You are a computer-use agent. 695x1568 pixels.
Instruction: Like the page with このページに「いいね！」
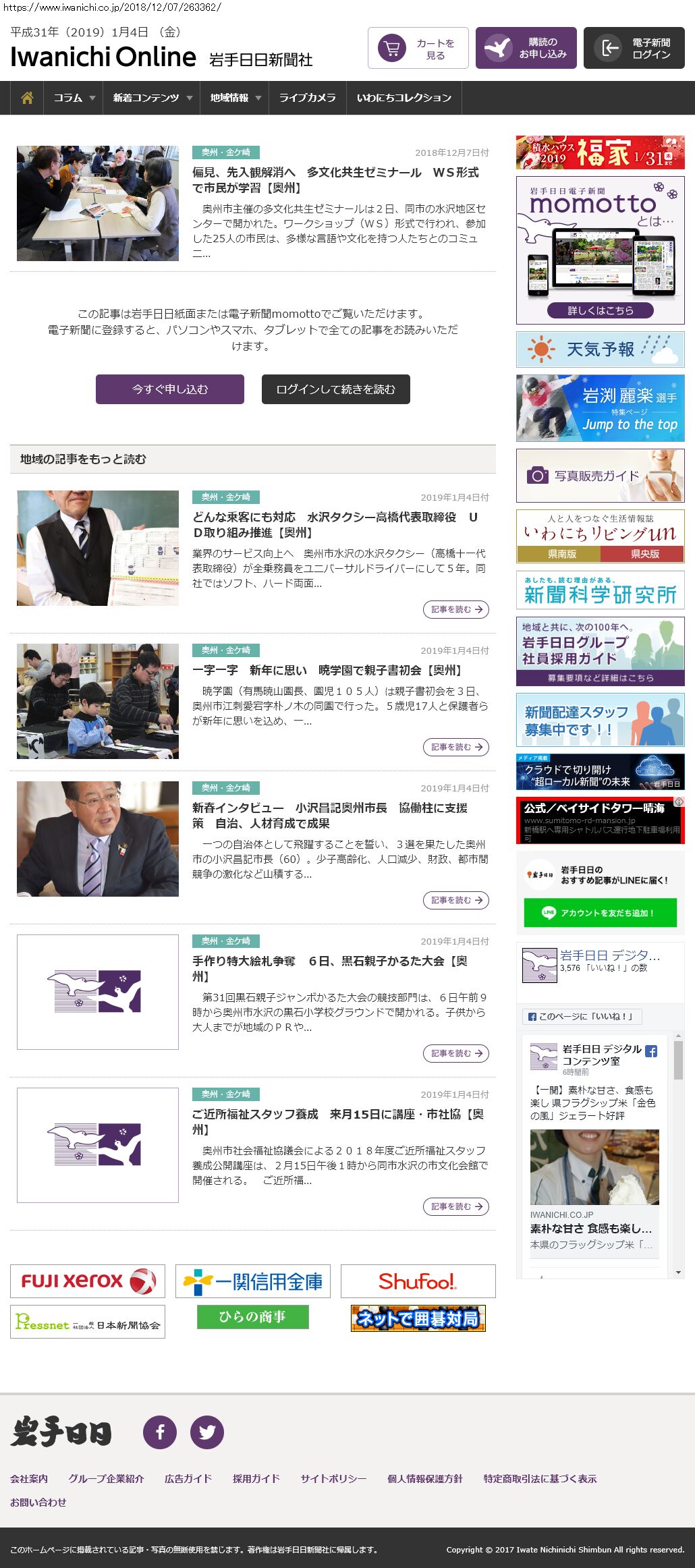point(582,1016)
